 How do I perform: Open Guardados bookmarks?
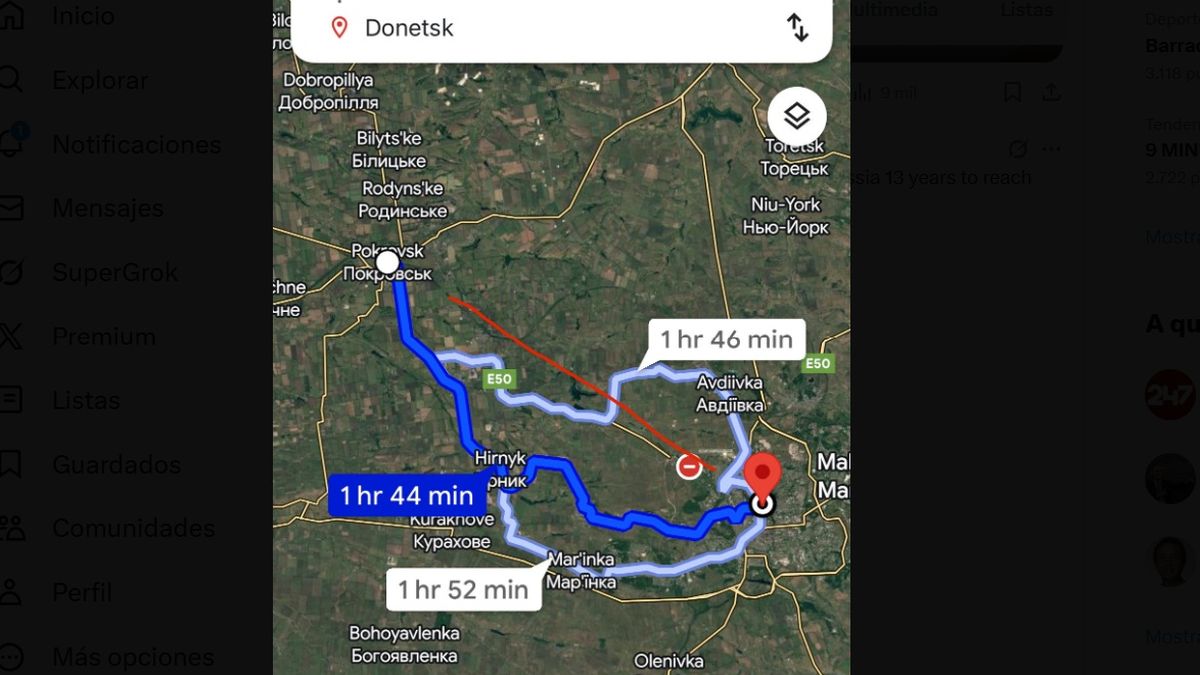pyautogui.click(x=116, y=464)
